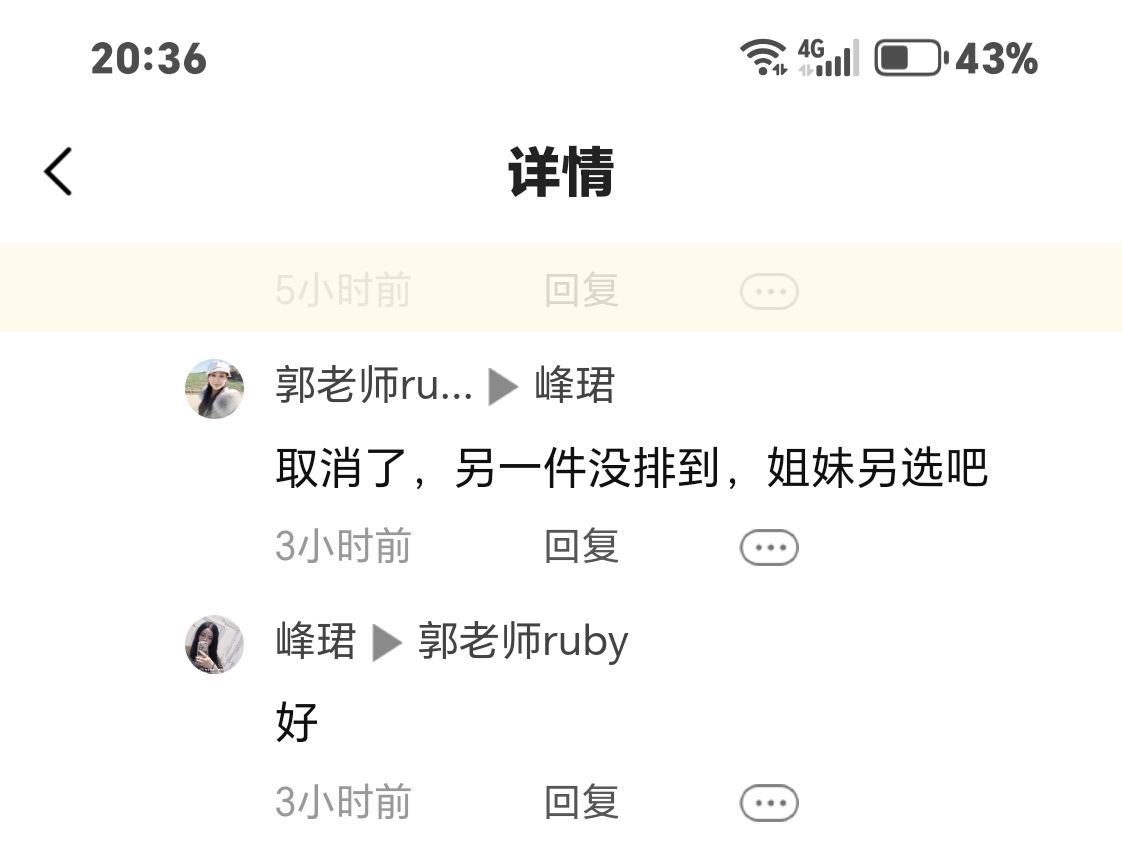Image resolution: width=1122 pixels, height=851 pixels.
Task: Open 郭老师ru... profile picture on the 取消了 comment
Action: [x=214, y=389]
